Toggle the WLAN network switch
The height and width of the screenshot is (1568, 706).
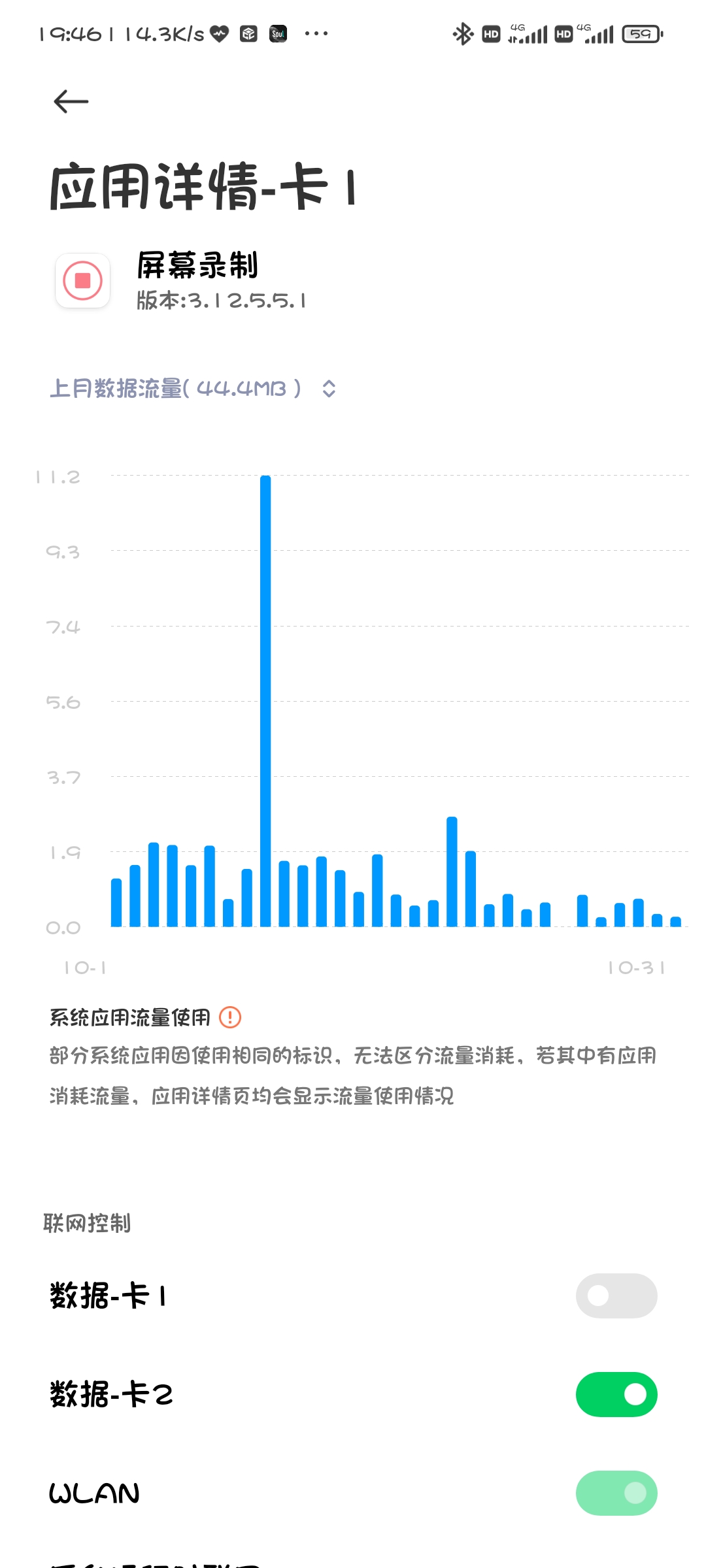point(616,1493)
